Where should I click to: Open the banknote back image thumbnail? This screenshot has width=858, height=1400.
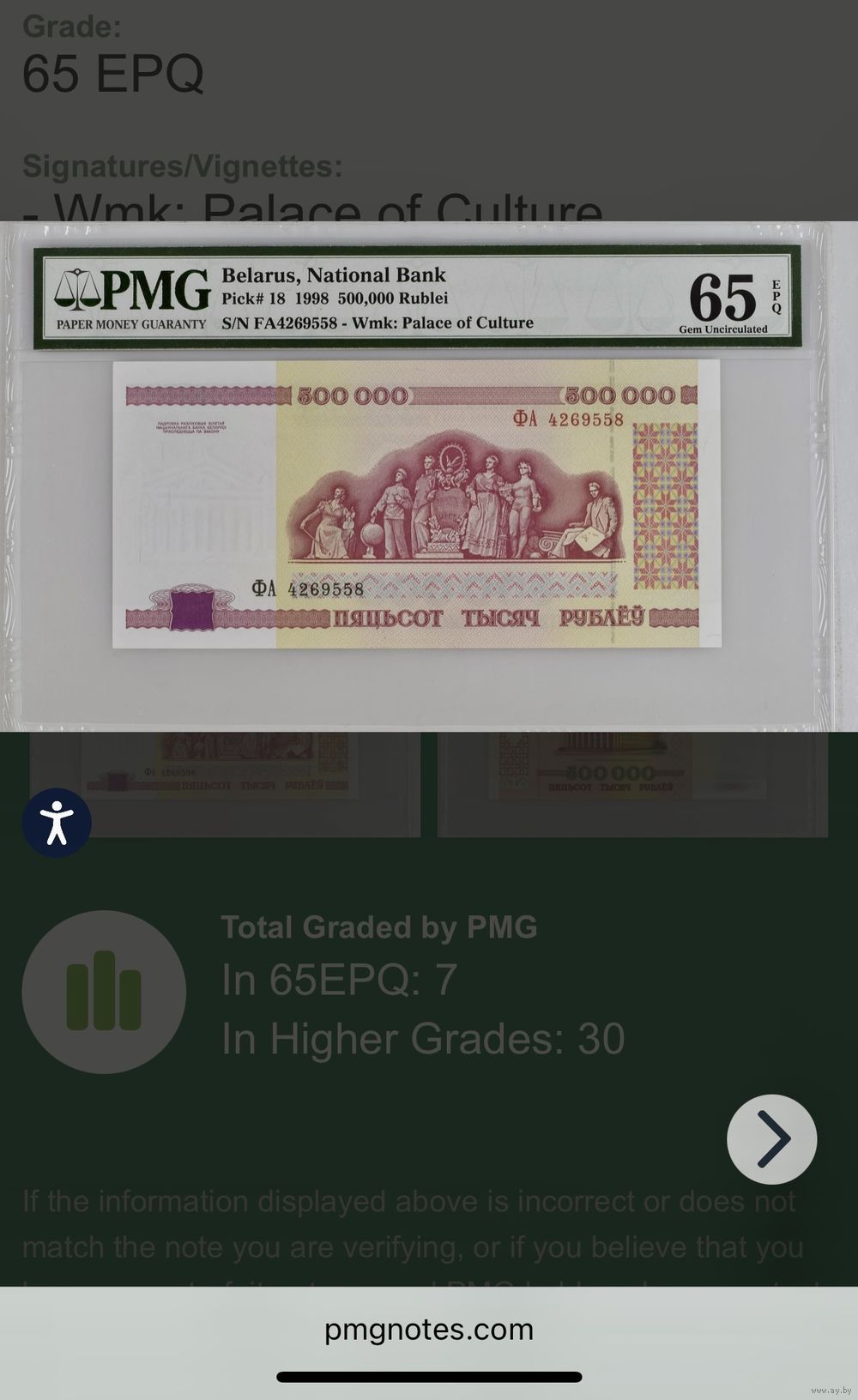[632, 784]
